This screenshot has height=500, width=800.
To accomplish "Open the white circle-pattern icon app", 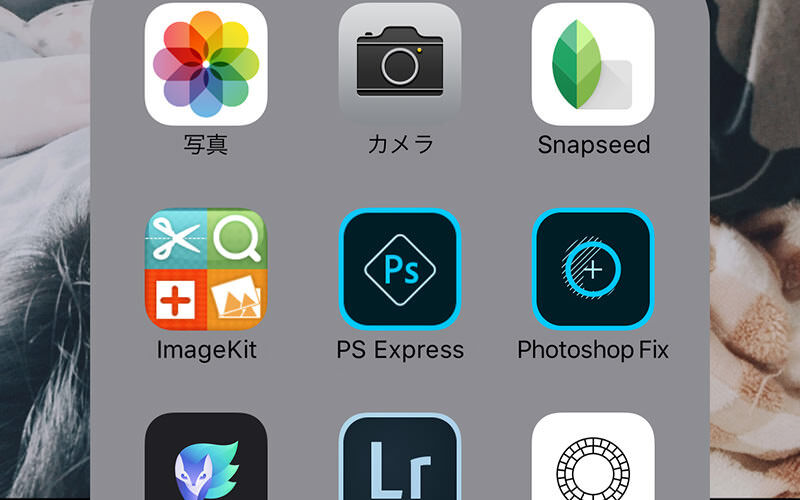I will [x=593, y=458].
